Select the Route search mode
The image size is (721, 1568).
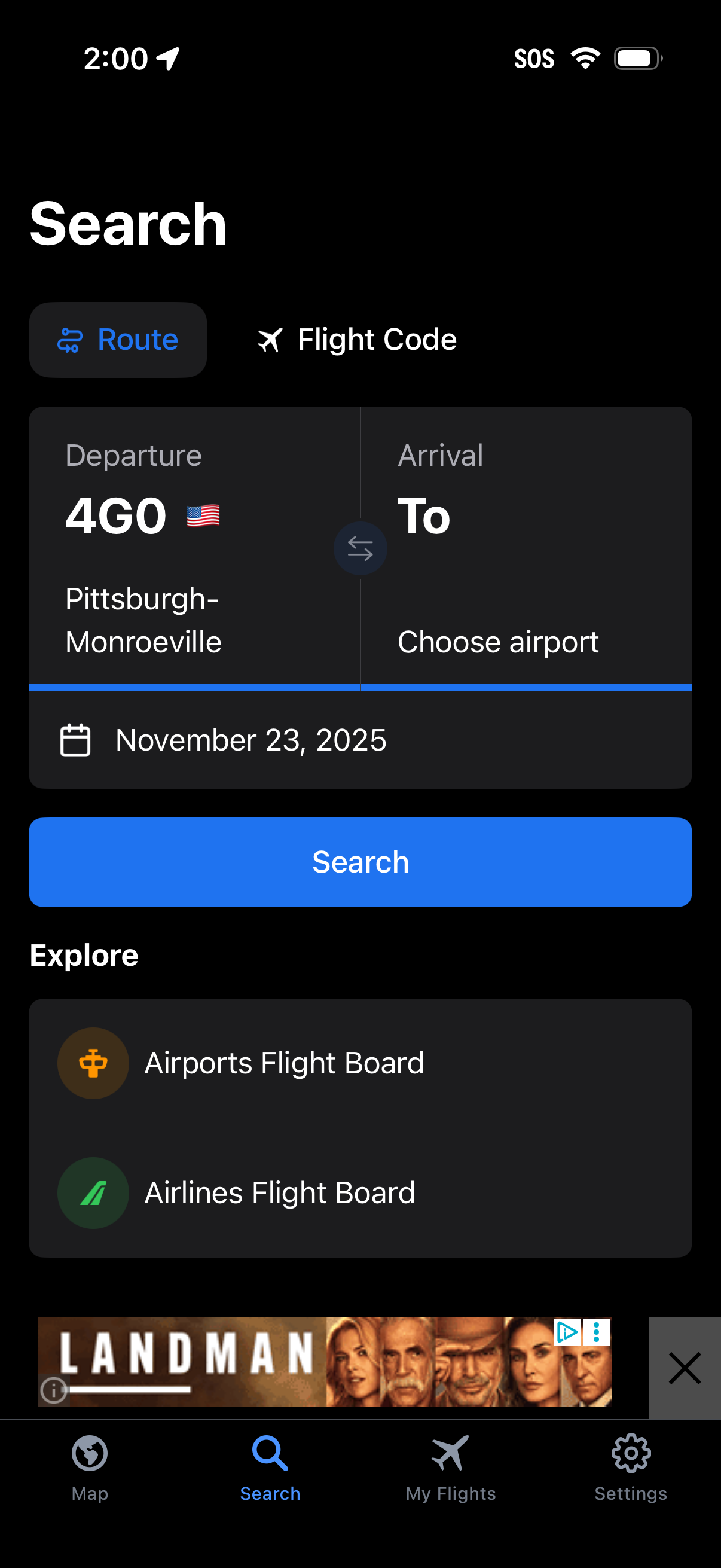[x=117, y=340]
